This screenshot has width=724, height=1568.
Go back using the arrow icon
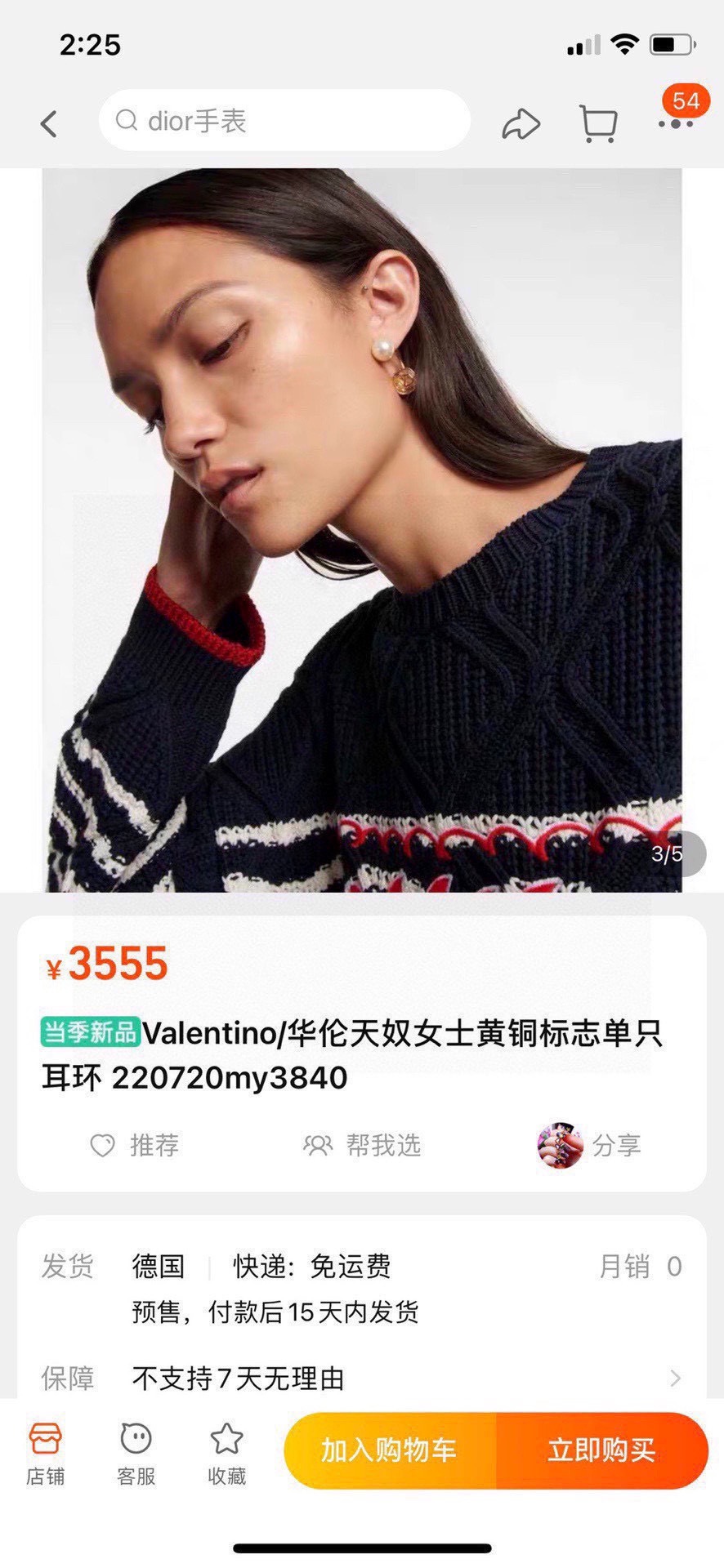click(x=49, y=123)
